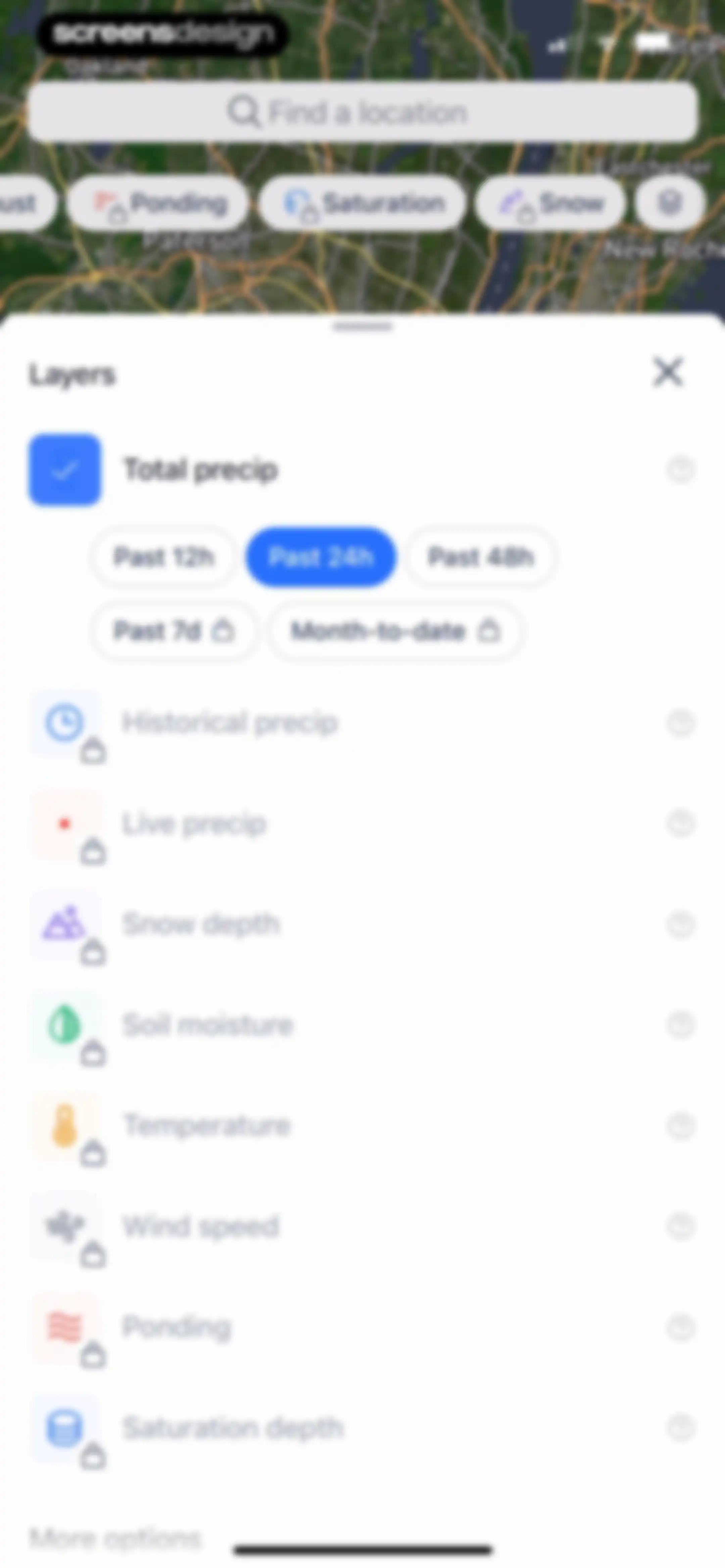Select the locked Month-to-date range
This screenshot has height=1568, width=725.
(x=396, y=631)
